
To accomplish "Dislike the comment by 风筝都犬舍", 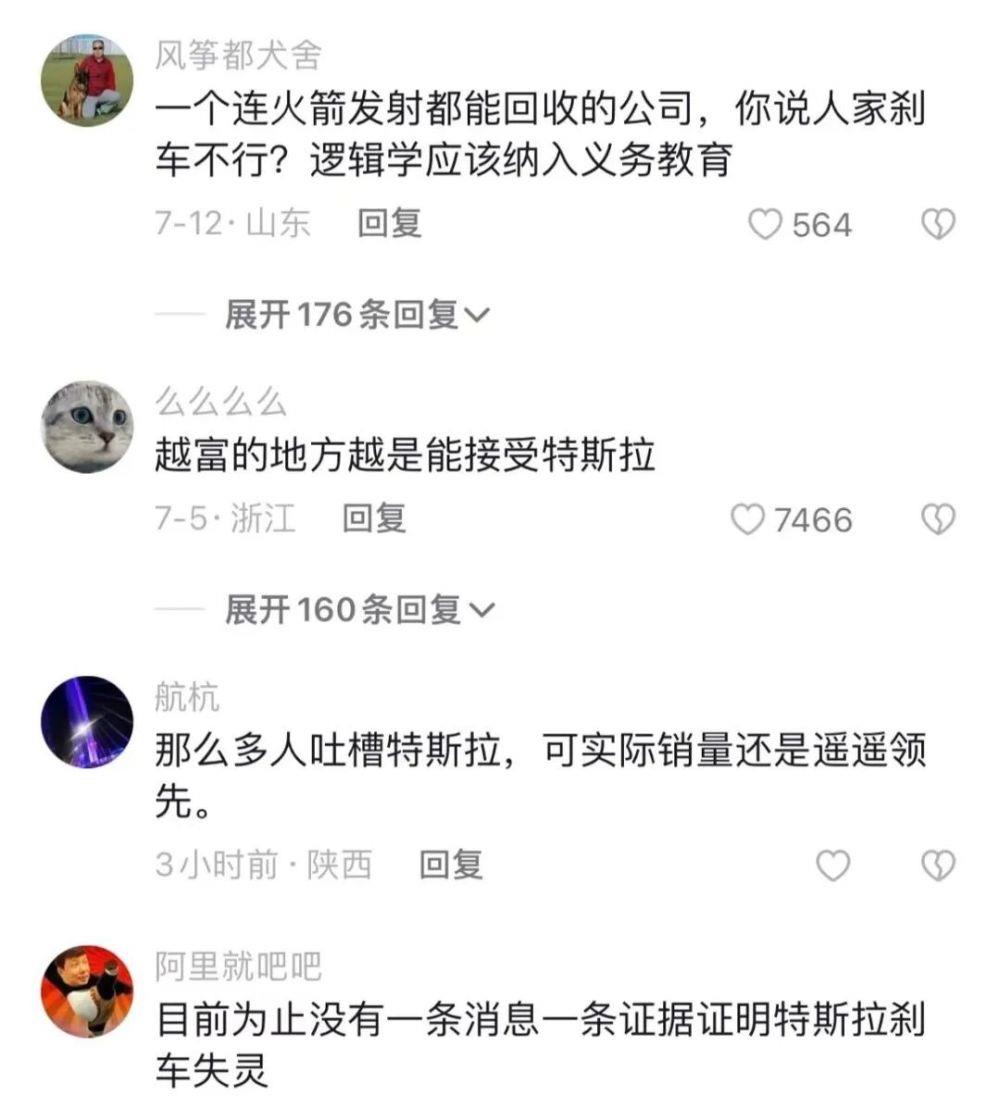I will pyautogui.click(x=937, y=225).
